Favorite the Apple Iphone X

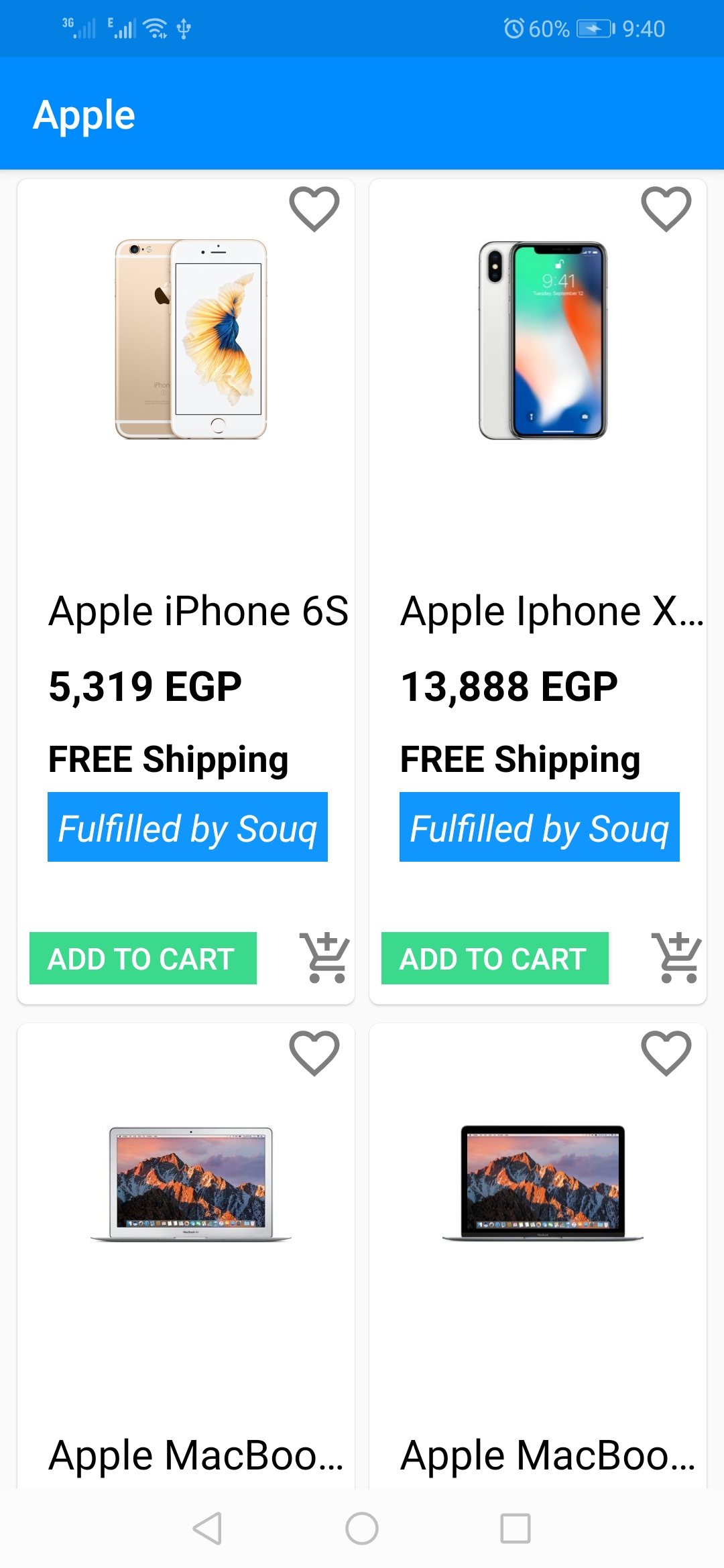(666, 209)
